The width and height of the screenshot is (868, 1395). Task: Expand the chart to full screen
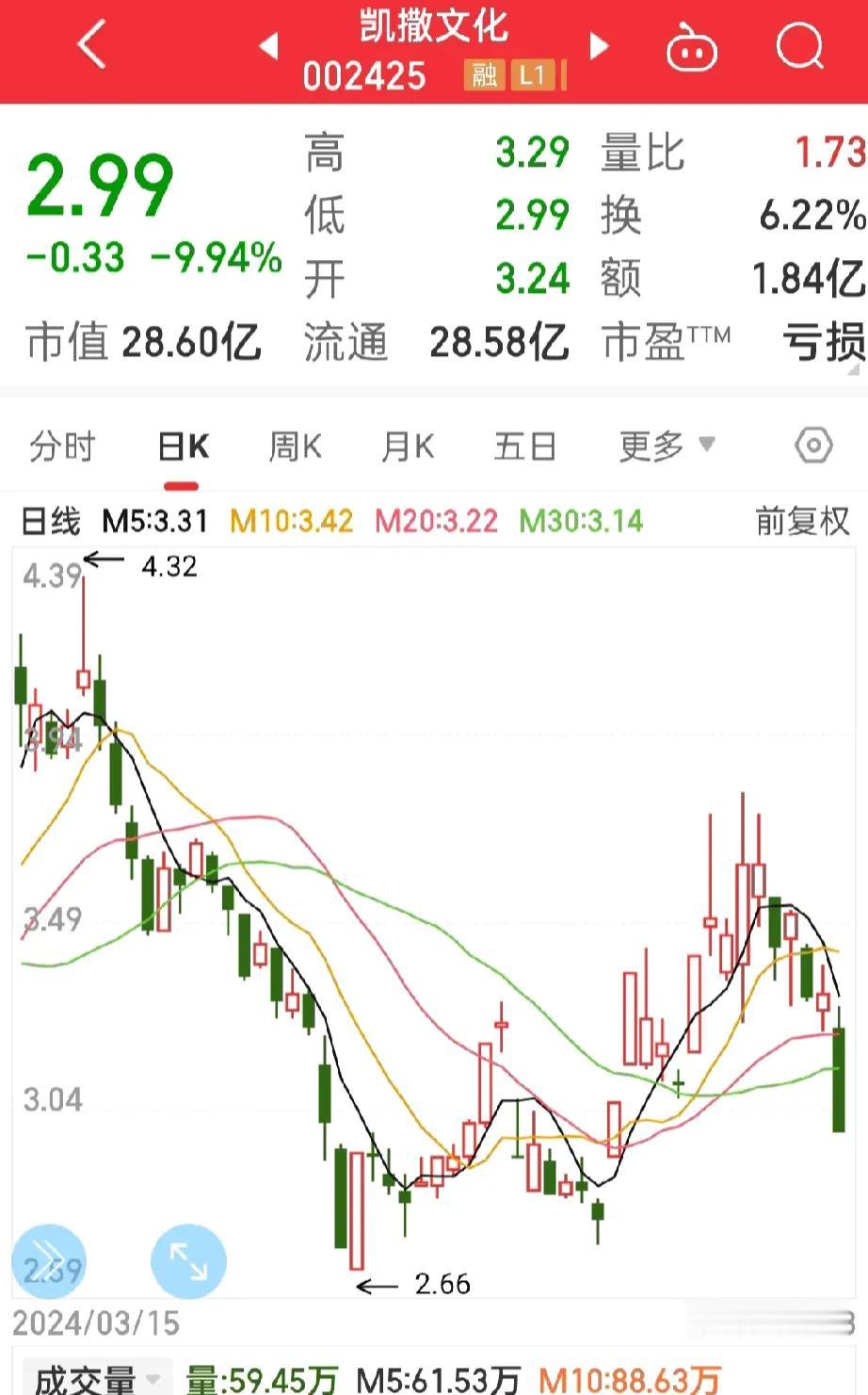pos(188,1262)
